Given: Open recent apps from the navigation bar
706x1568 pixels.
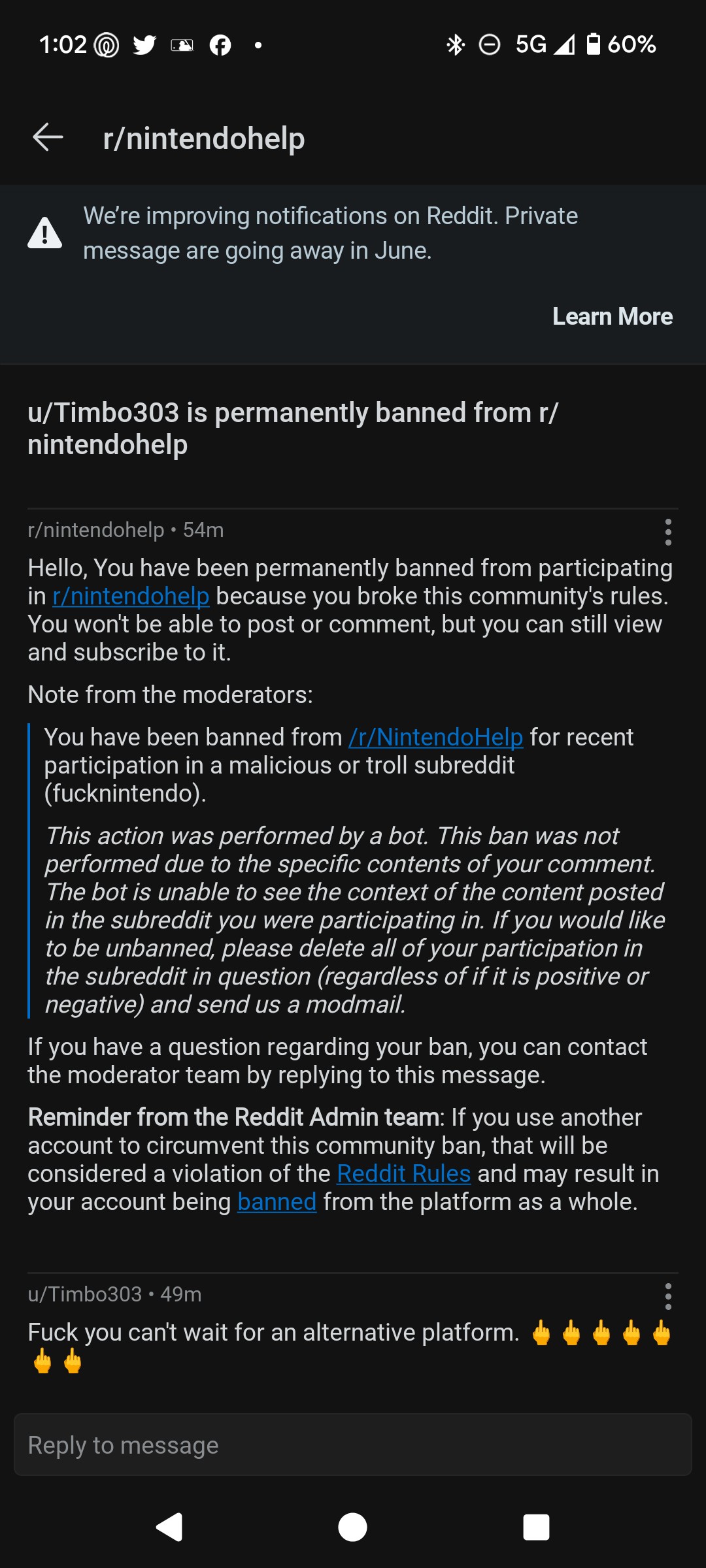Looking at the screenshot, I should click(x=536, y=1527).
